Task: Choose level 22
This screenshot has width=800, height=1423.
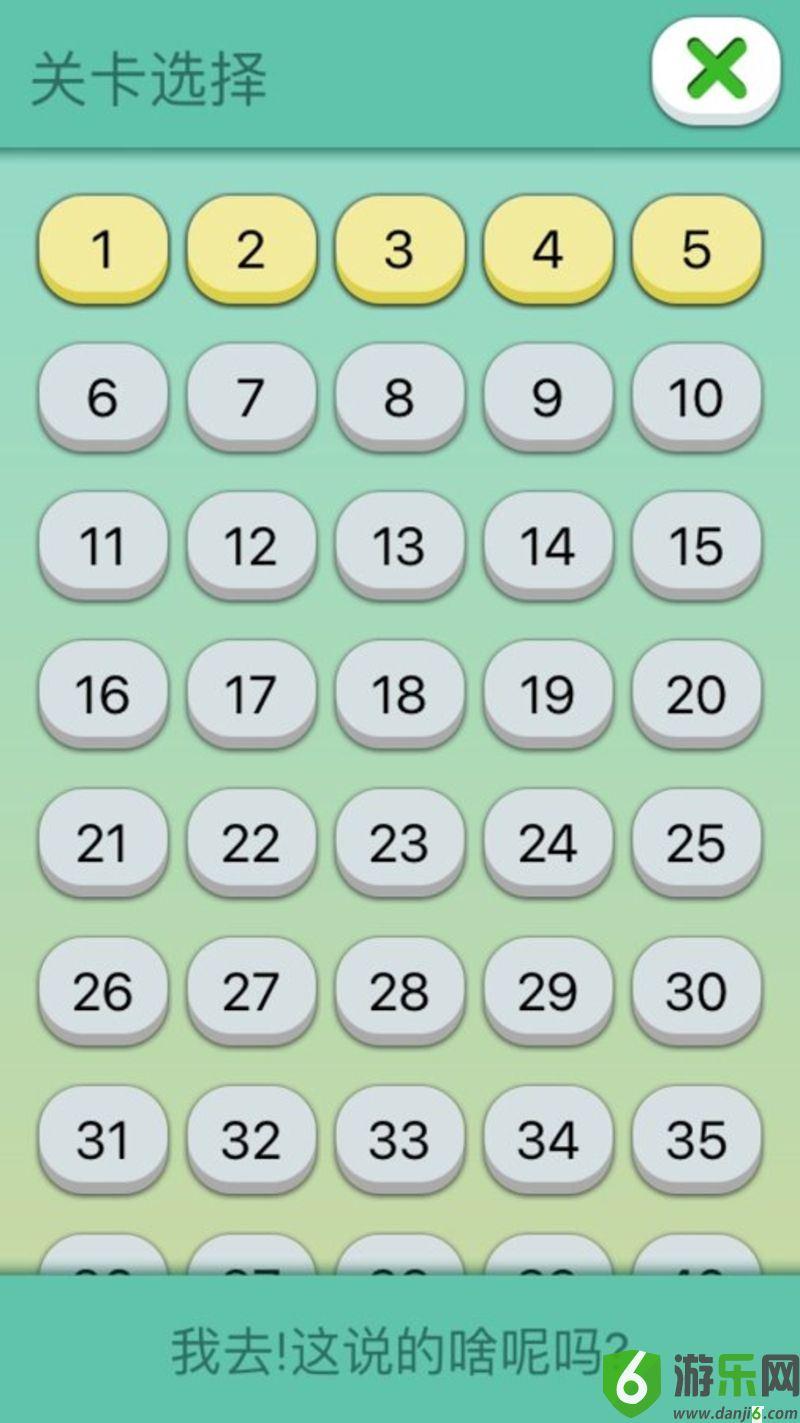Action: pos(251,843)
